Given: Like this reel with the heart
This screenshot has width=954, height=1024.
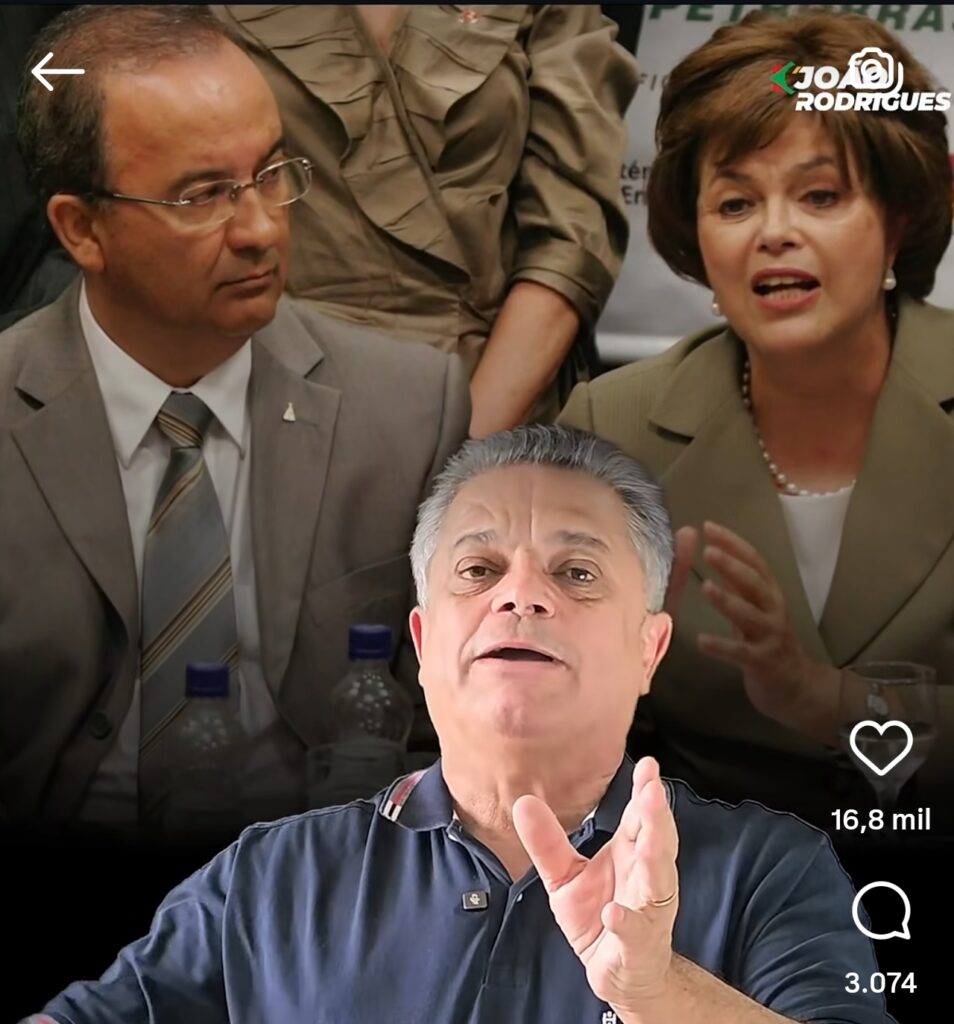Looking at the screenshot, I should (x=881, y=748).
